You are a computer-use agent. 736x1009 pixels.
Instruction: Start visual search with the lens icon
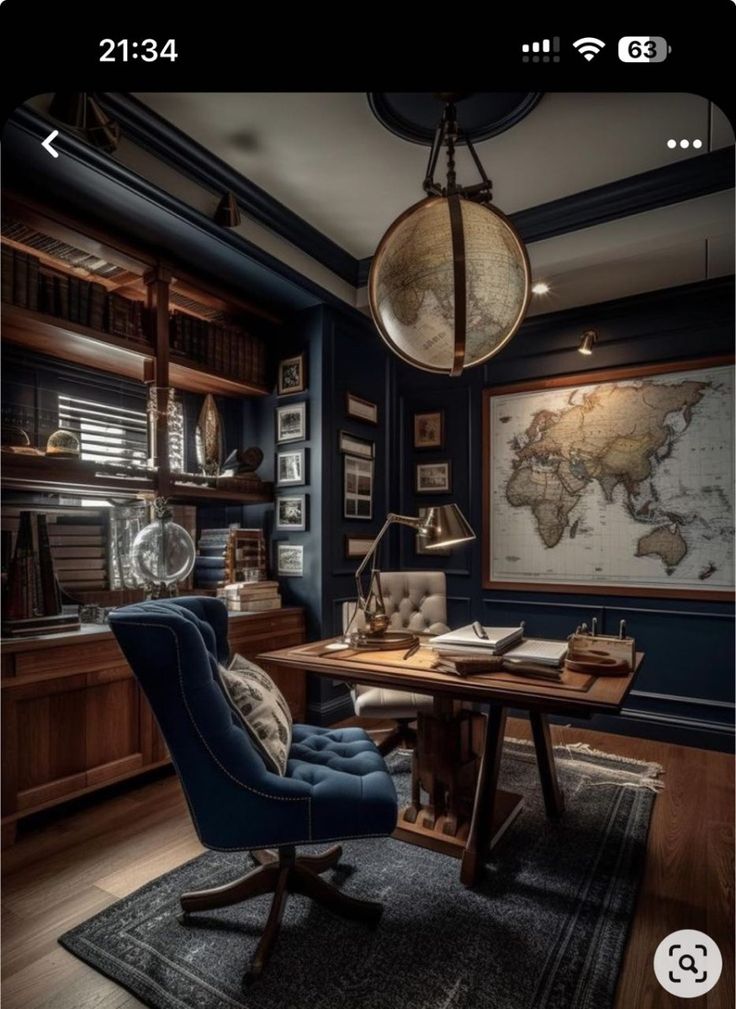688,963
